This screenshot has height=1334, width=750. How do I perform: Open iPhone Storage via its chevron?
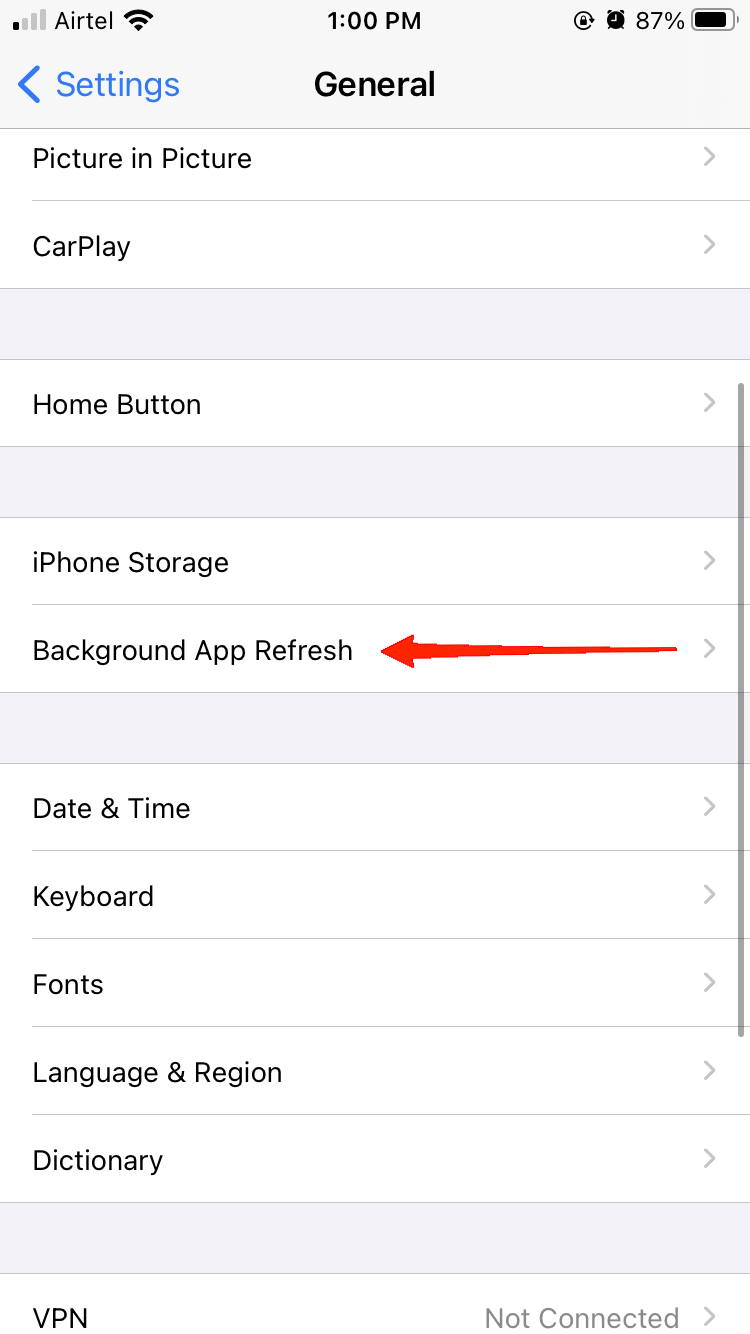(710, 561)
